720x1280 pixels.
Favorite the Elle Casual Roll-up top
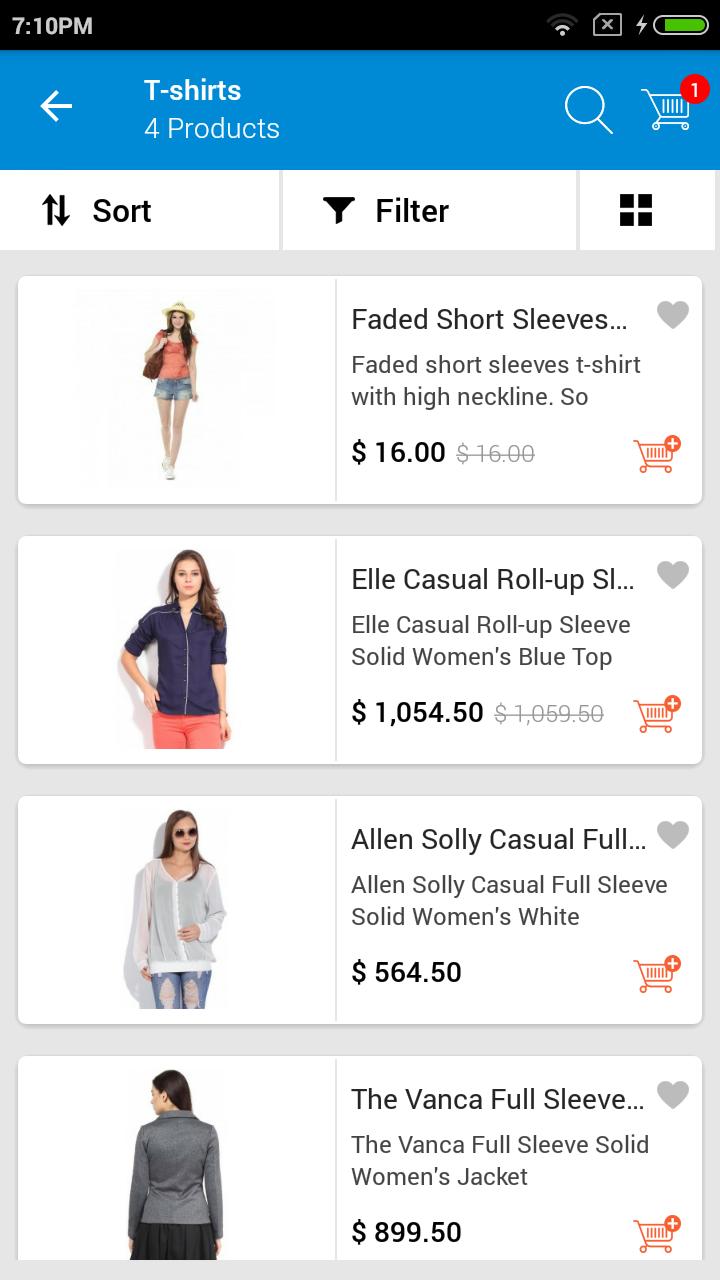tap(673, 574)
